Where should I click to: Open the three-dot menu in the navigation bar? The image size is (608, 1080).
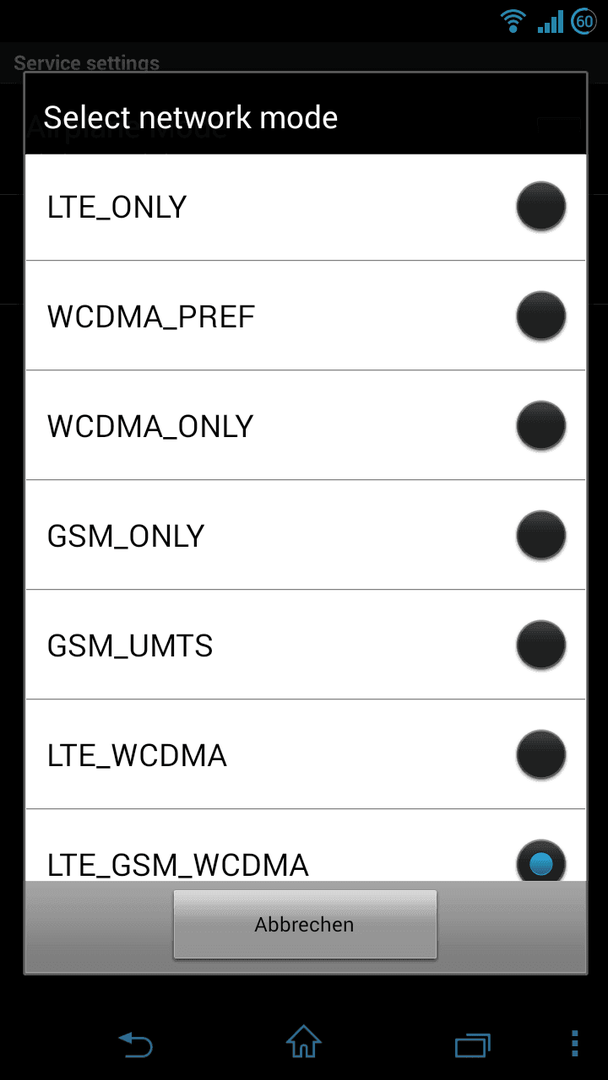tap(575, 1043)
